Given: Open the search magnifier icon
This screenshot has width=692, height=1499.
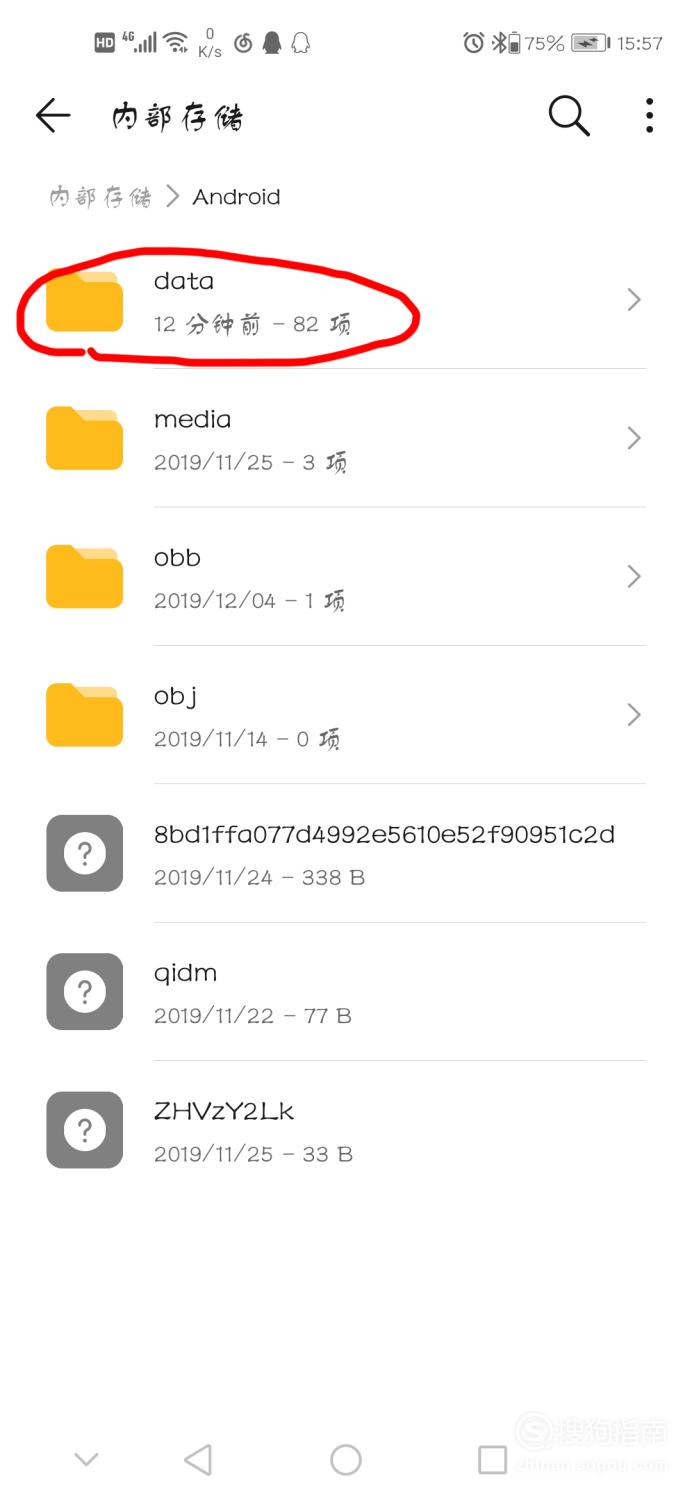Looking at the screenshot, I should point(569,116).
